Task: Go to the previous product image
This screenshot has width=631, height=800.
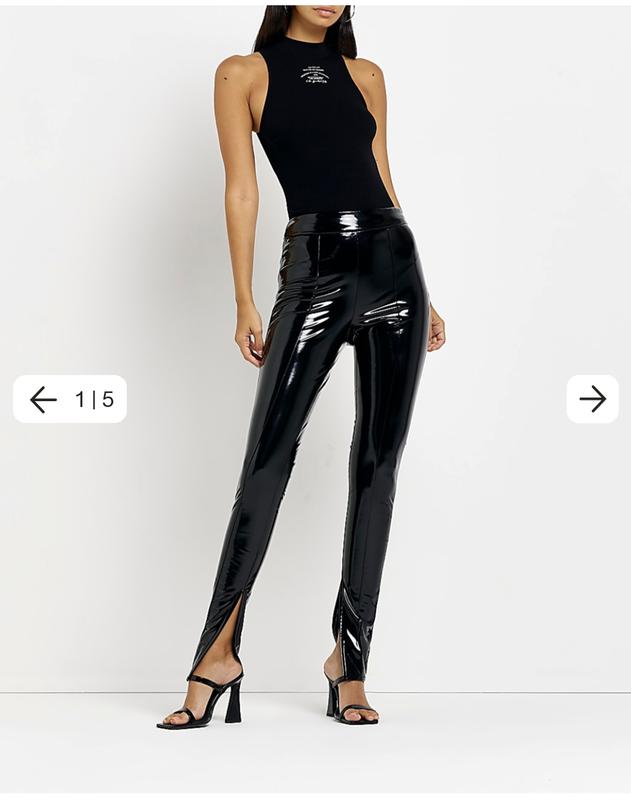Action: [43, 399]
